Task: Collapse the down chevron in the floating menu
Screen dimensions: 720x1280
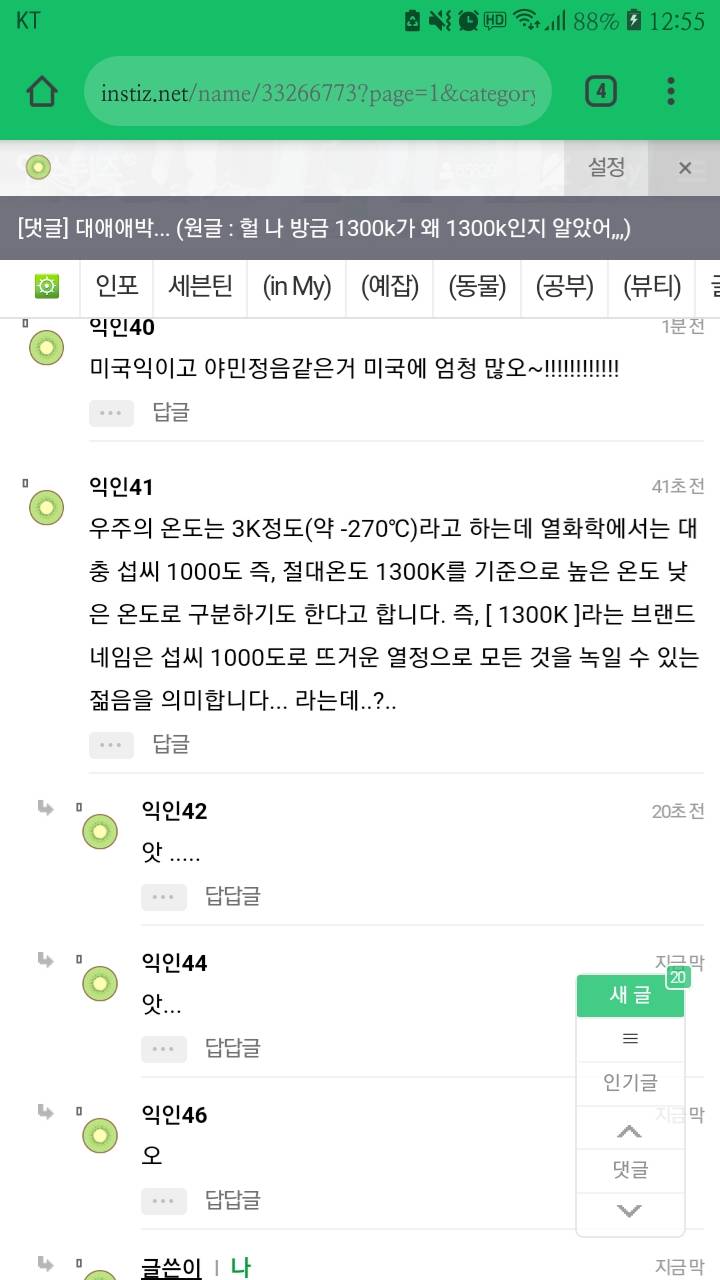Action: (629, 1209)
